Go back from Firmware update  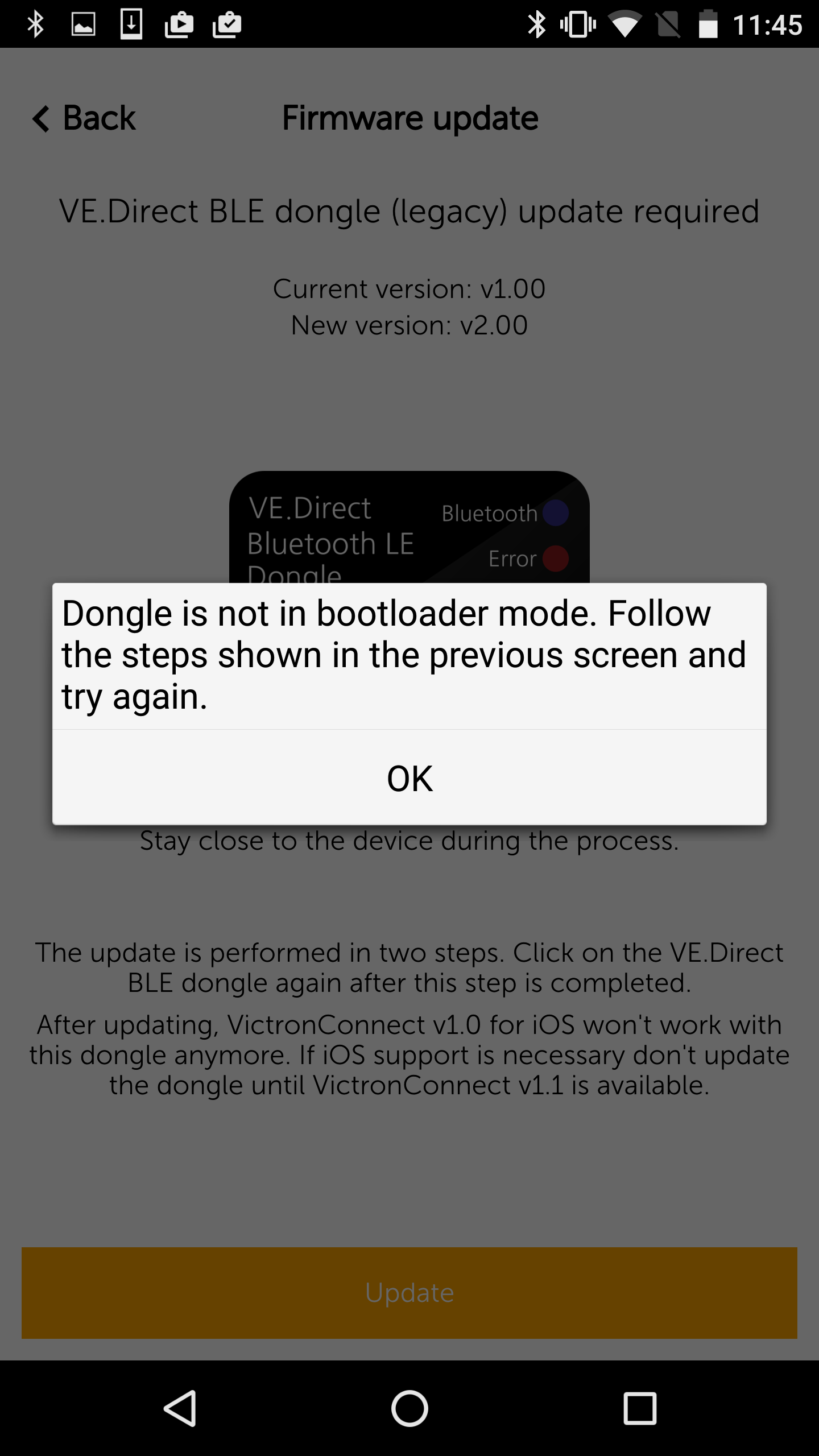point(84,118)
